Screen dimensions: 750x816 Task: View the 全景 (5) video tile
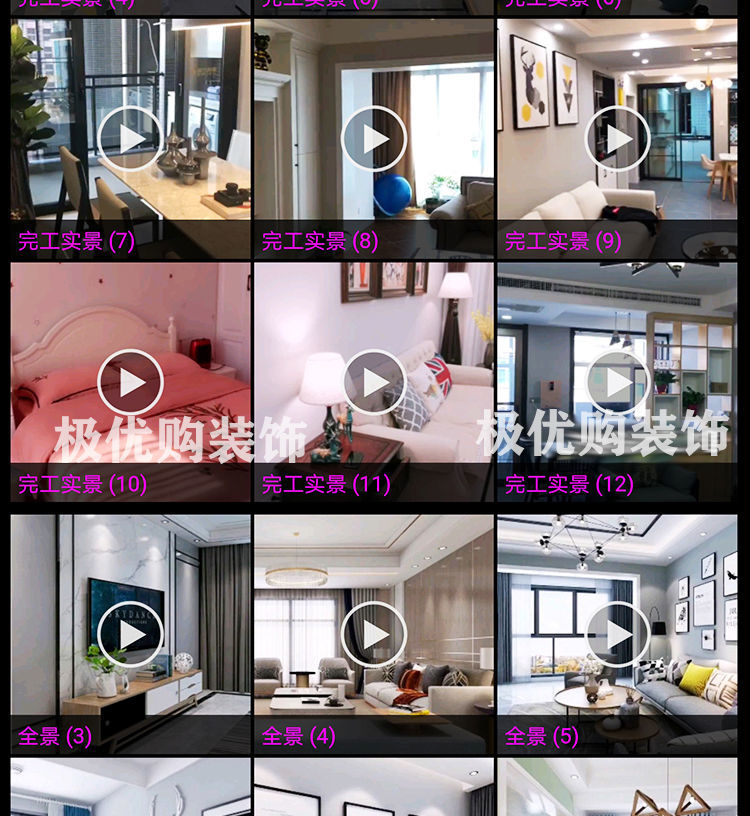(x=617, y=634)
